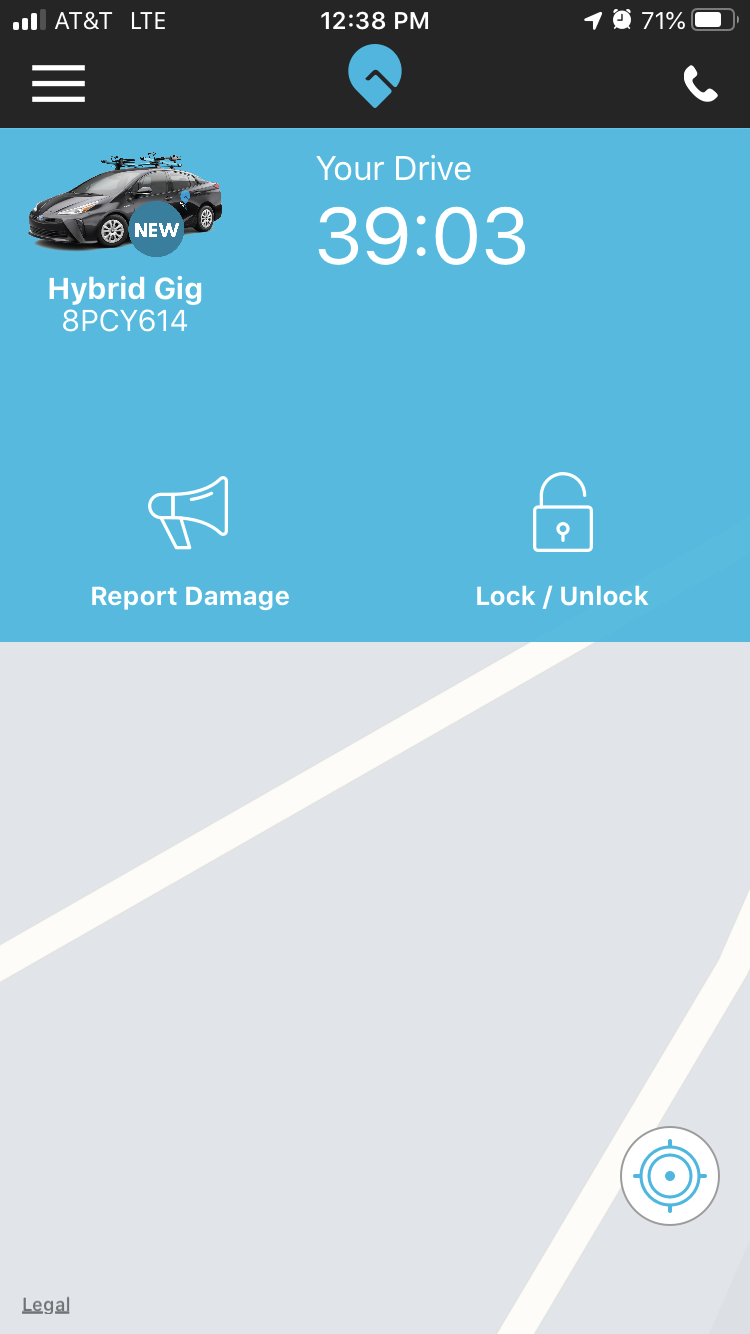Tap the alarm clock icon in the status bar
Screen dimensions: 750x1334
[620, 17]
